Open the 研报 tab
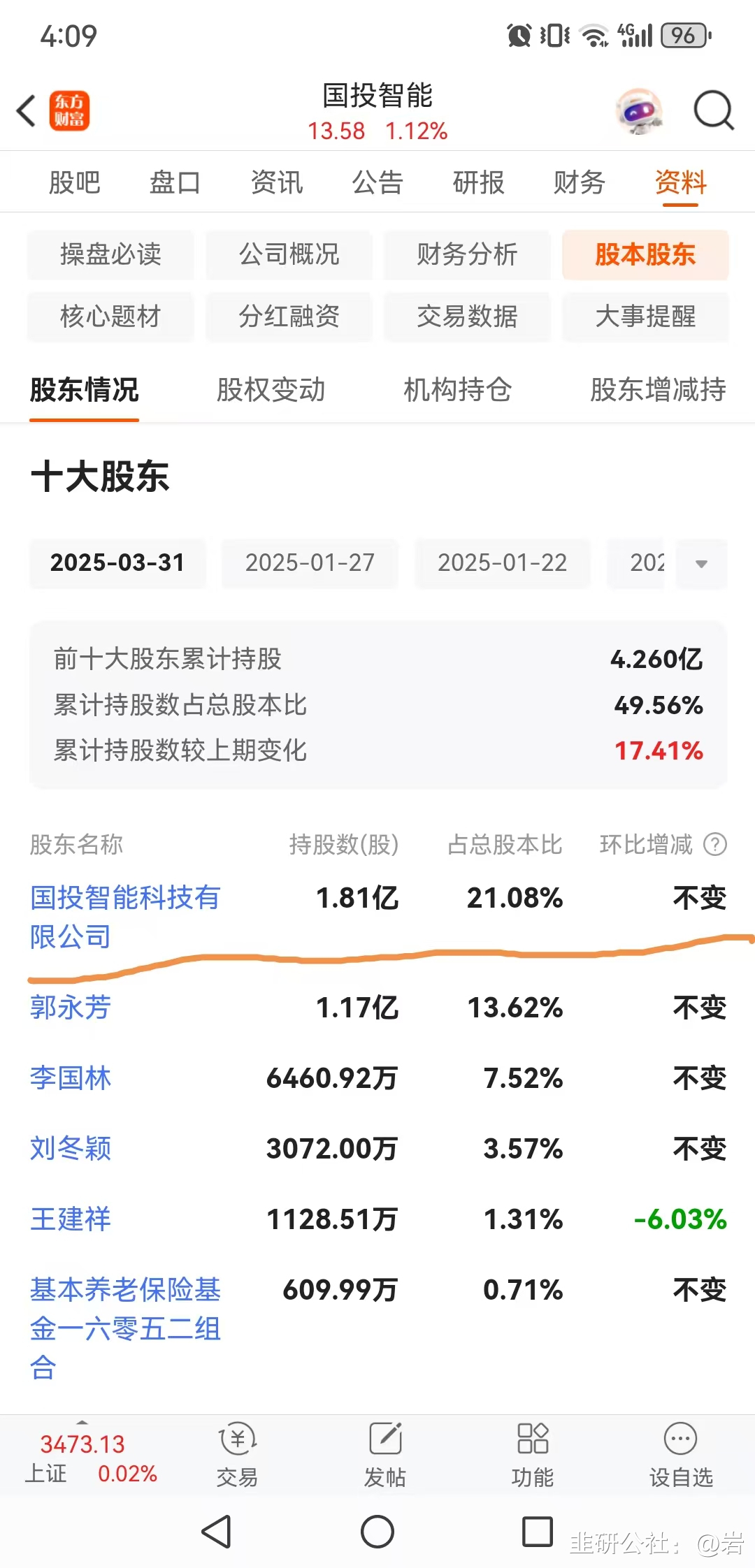Image resolution: width=755 pixels, height=1568 pixels. (478, 183)
